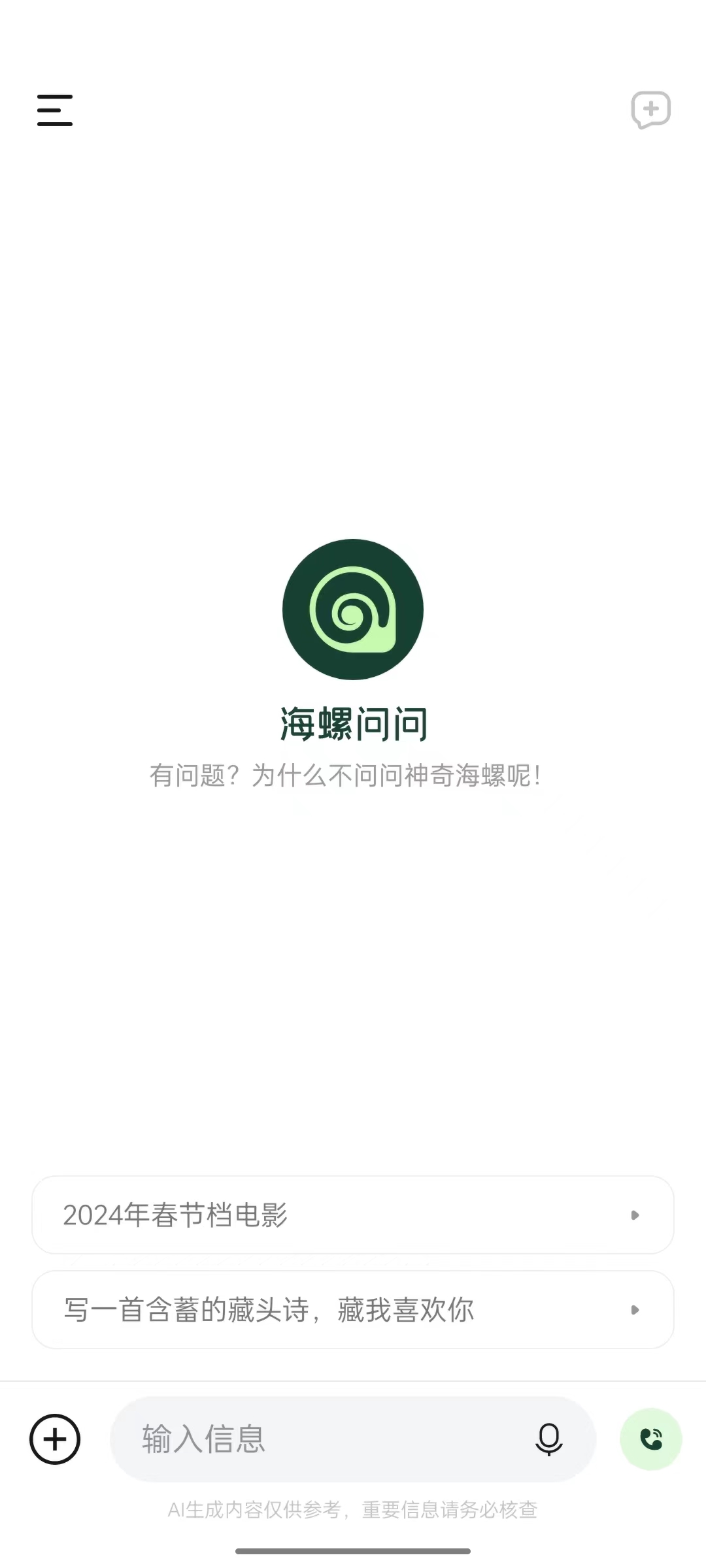Open the plus attachment button

tap(55, 1439)
